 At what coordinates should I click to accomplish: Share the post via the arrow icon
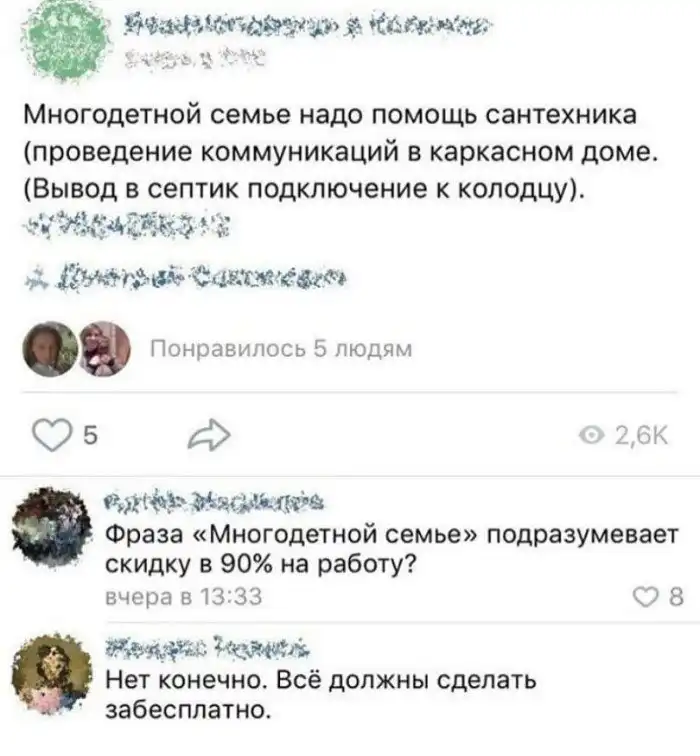coord(208,433)
